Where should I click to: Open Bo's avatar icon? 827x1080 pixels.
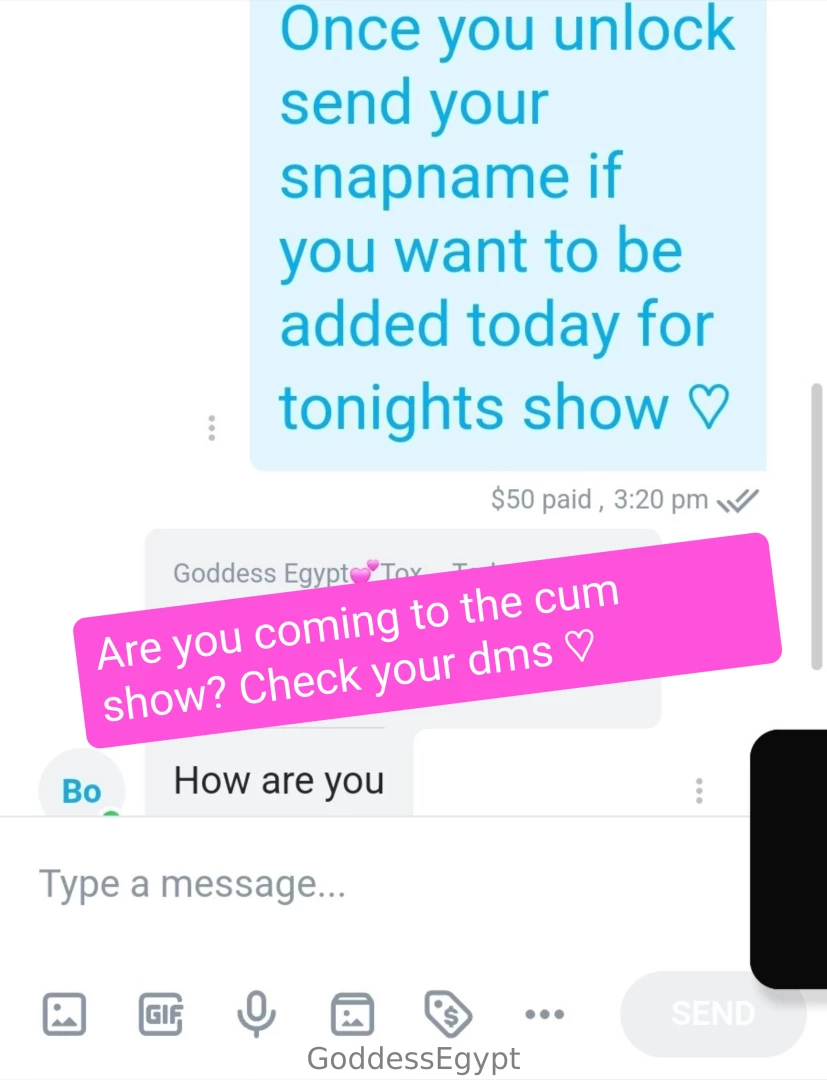[80, 790]
